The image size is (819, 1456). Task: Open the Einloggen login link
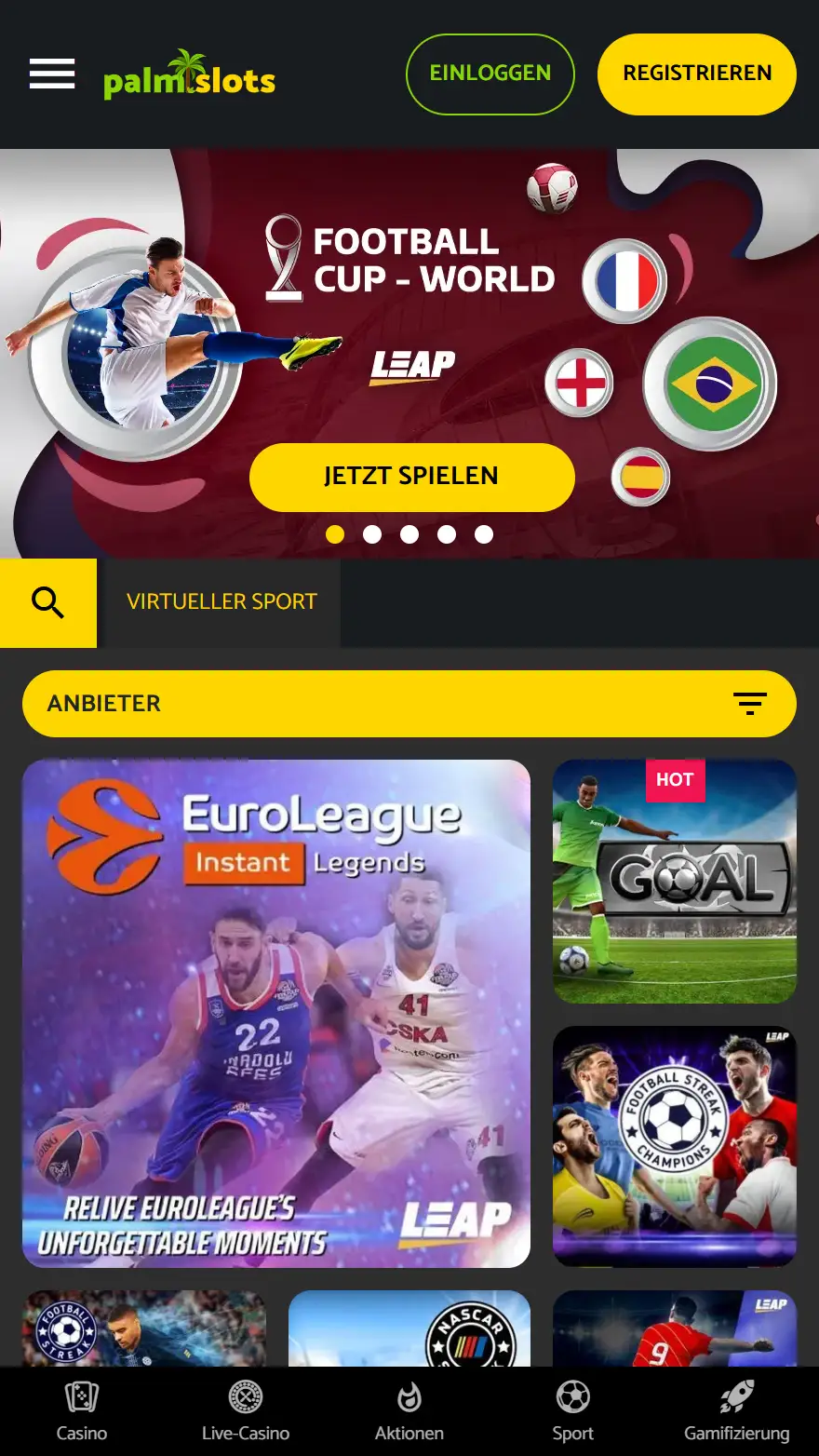[490, 73]
